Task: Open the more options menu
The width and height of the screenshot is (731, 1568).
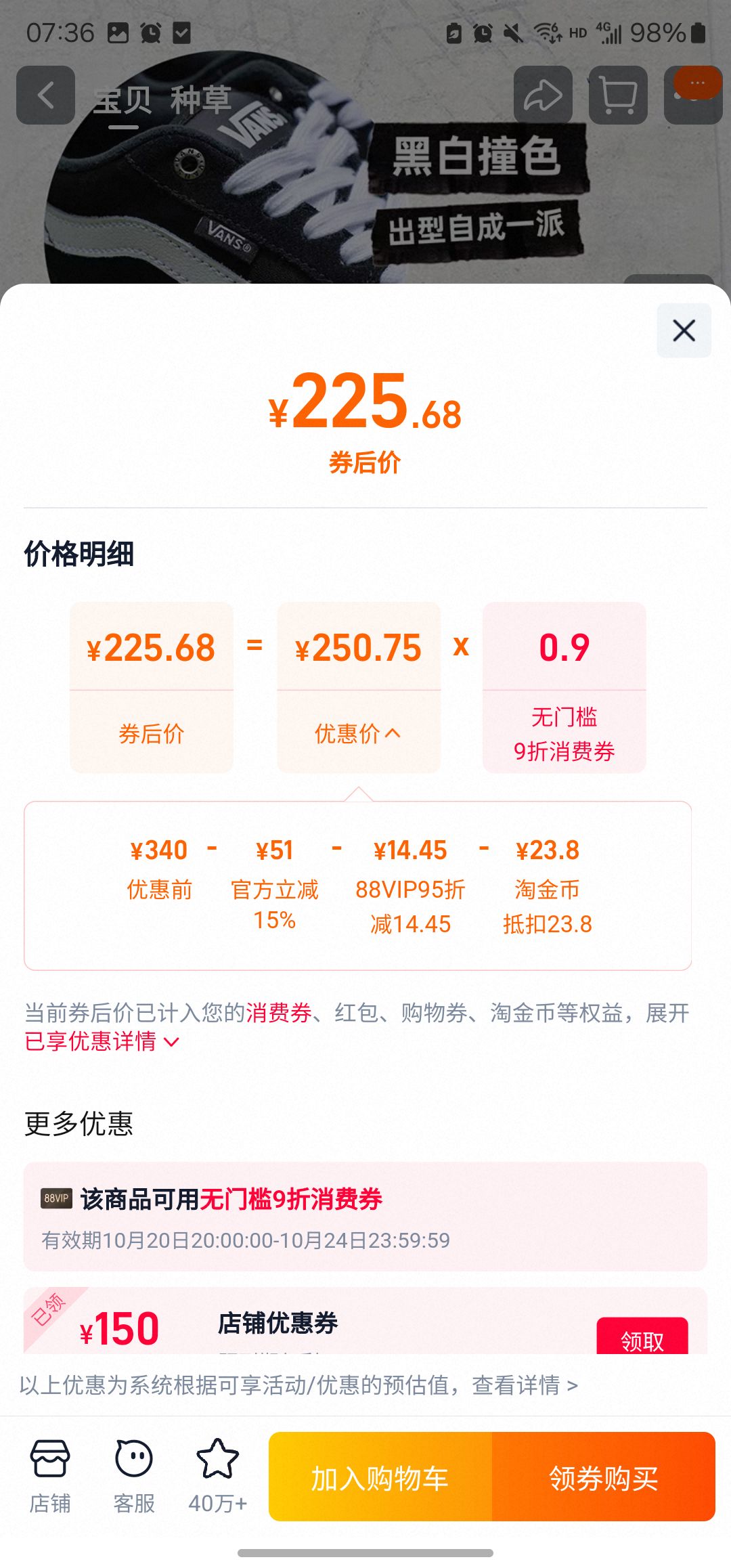Action: (x=694, y=95)
